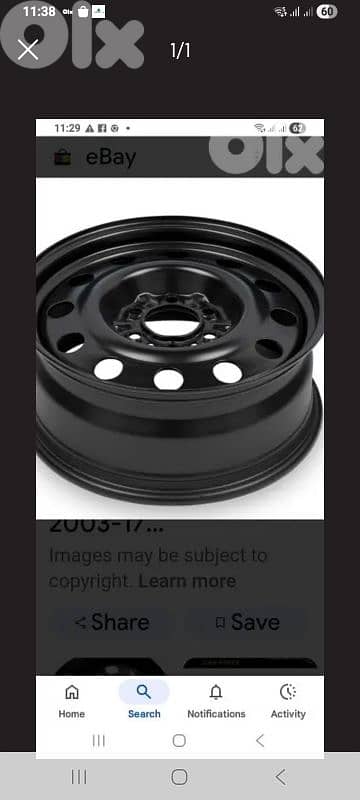Viewport: 360px width, 800px height.
Task: Tap the system home button
Action: point(179,777)
